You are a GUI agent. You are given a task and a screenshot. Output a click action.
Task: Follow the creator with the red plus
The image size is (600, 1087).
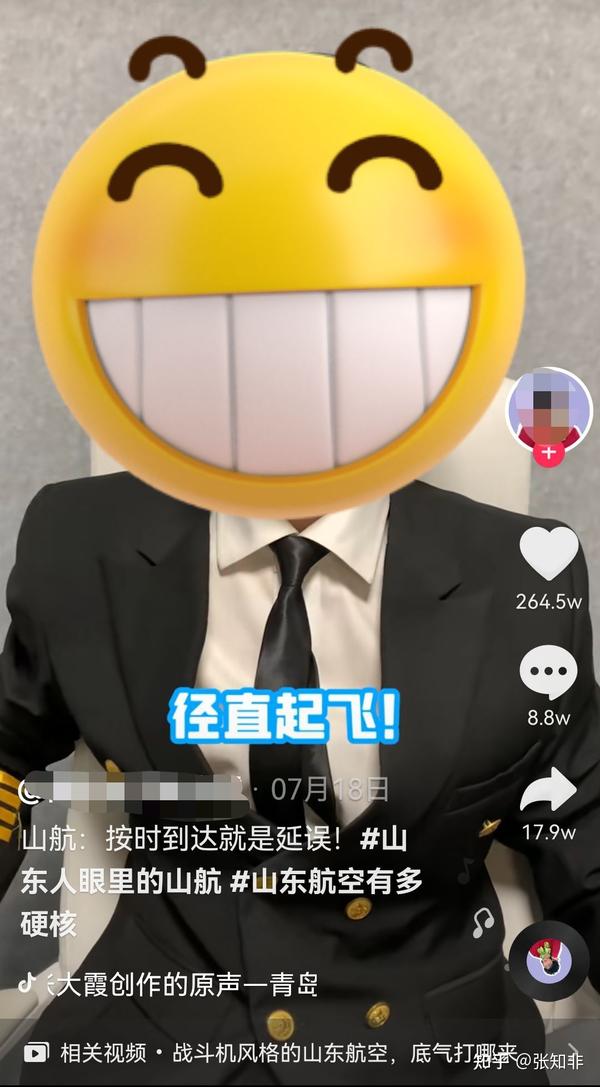click(549, 453)
